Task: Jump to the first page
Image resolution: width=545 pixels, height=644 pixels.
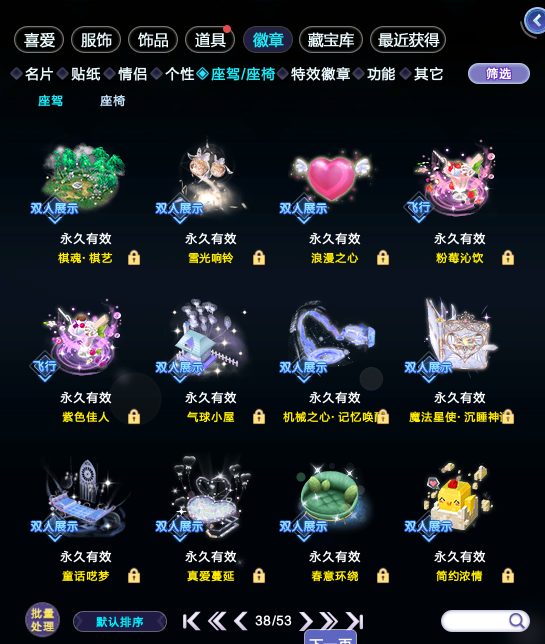Action: point(191,621)
